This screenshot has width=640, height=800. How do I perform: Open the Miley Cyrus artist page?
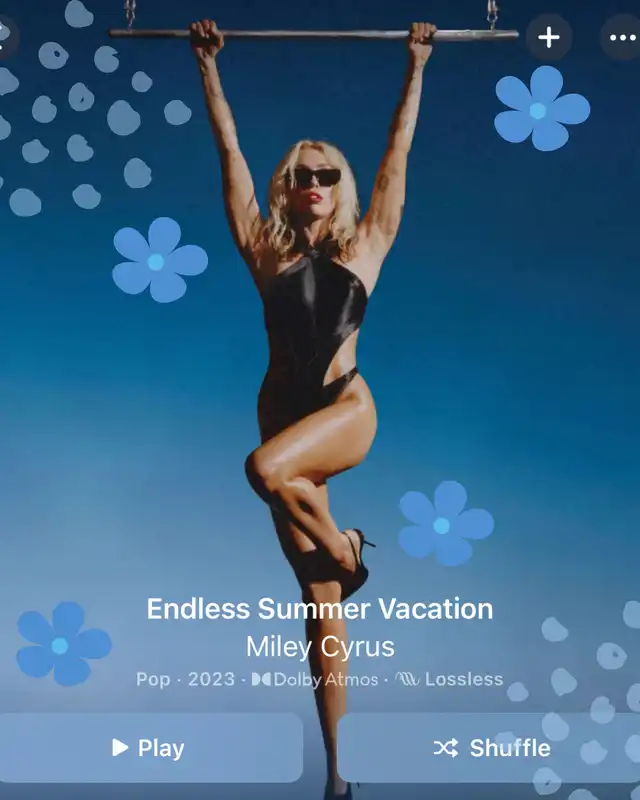320,645
